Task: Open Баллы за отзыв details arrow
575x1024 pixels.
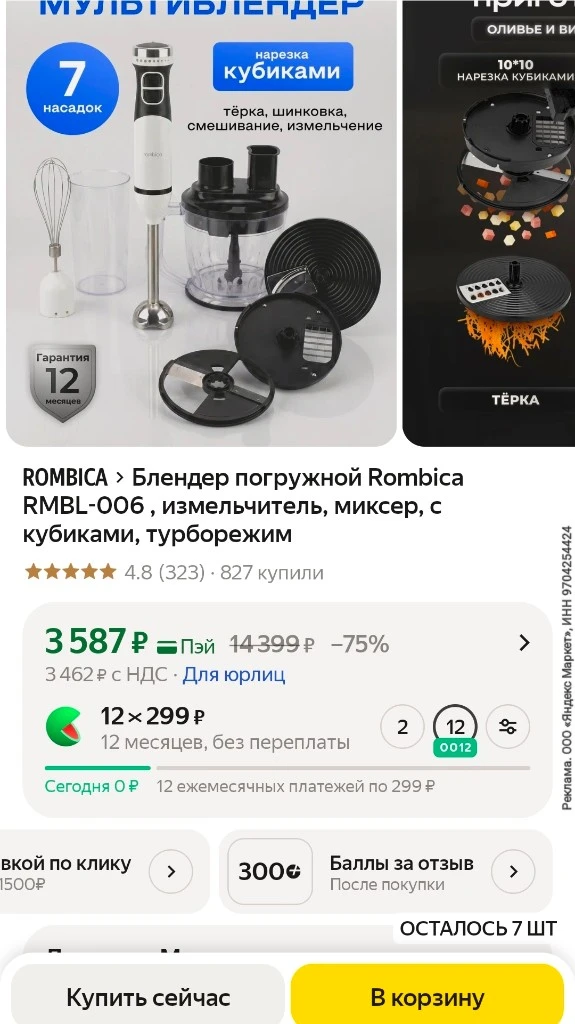Action: pos(513,871)
